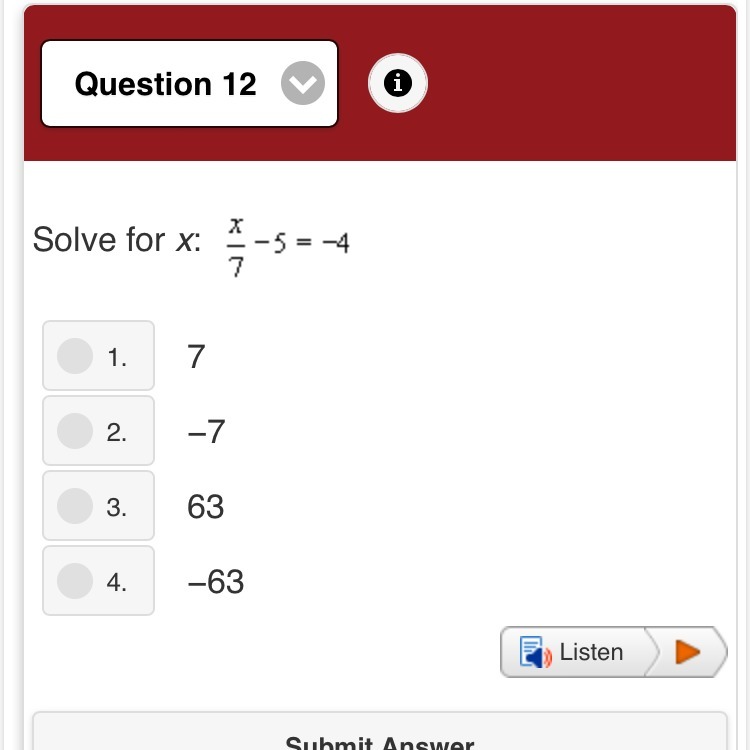This screenshot has width=750, height=750.
Task: Submit Answer for this question
Action: 380,740
